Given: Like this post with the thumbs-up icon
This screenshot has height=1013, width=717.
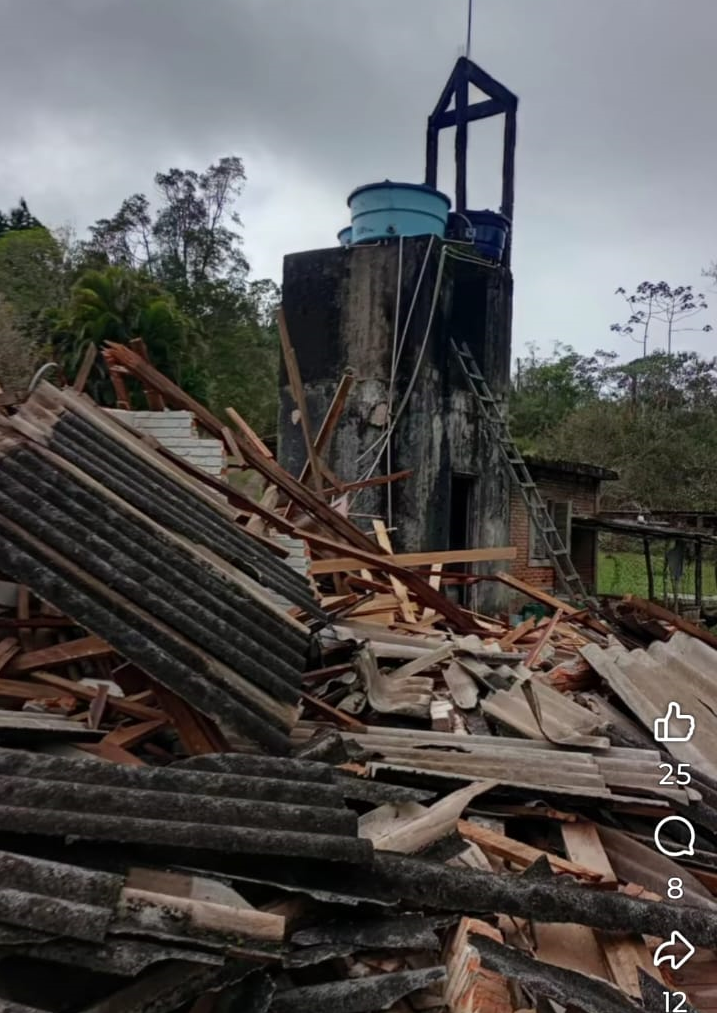Looking at the screenshot, I should click(x=674, y=723).
